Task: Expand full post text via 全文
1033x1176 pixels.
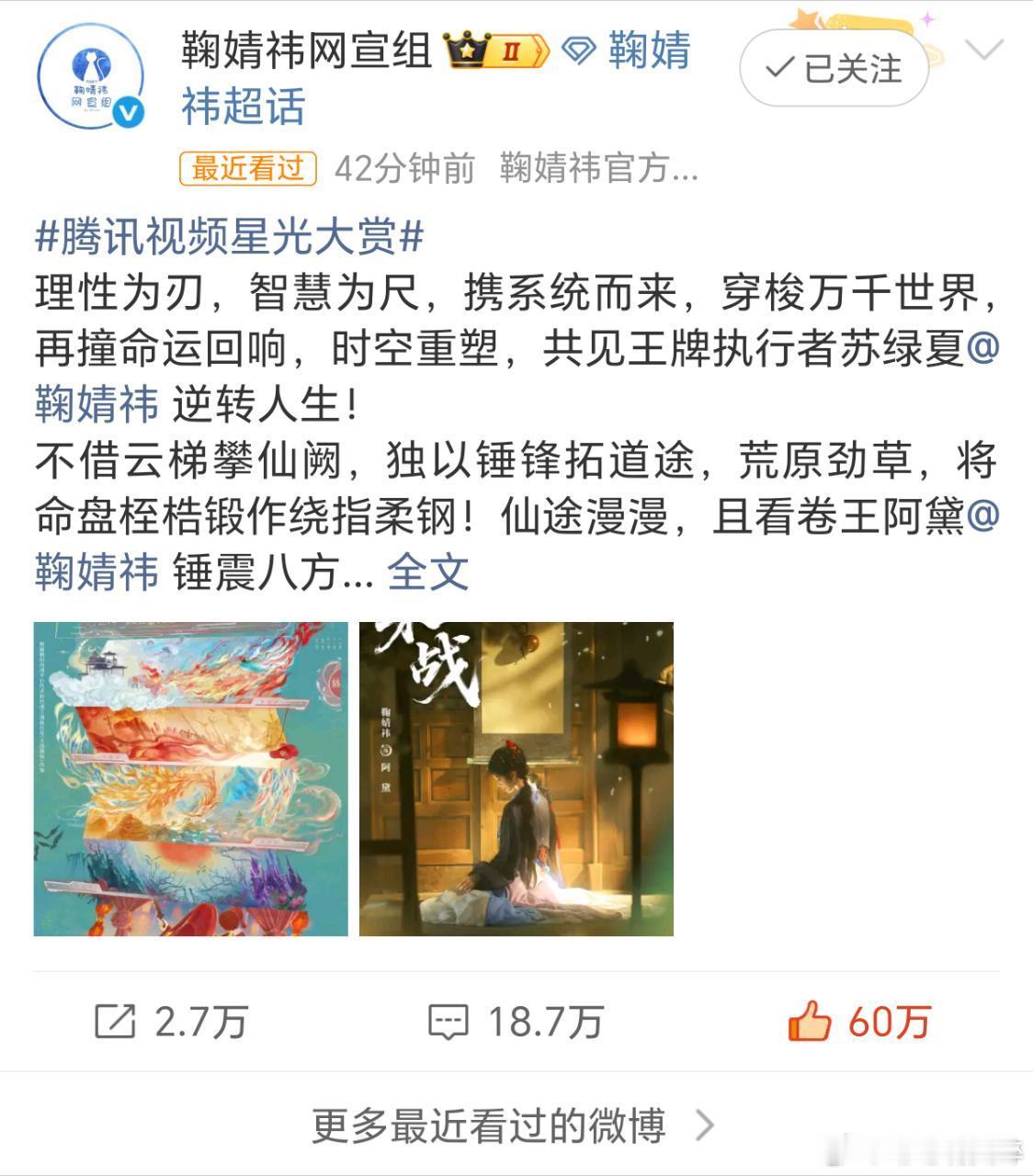Action: point(427,571)
